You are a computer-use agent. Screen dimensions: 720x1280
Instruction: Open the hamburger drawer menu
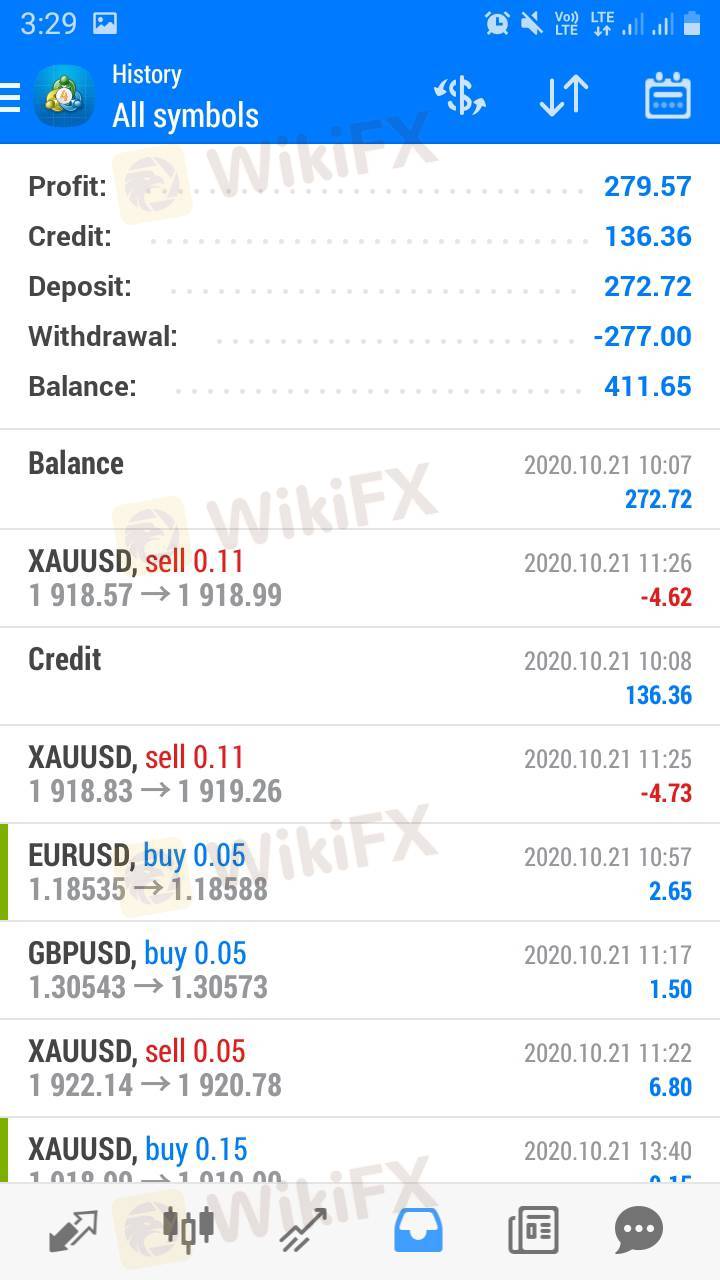point(12,97)
